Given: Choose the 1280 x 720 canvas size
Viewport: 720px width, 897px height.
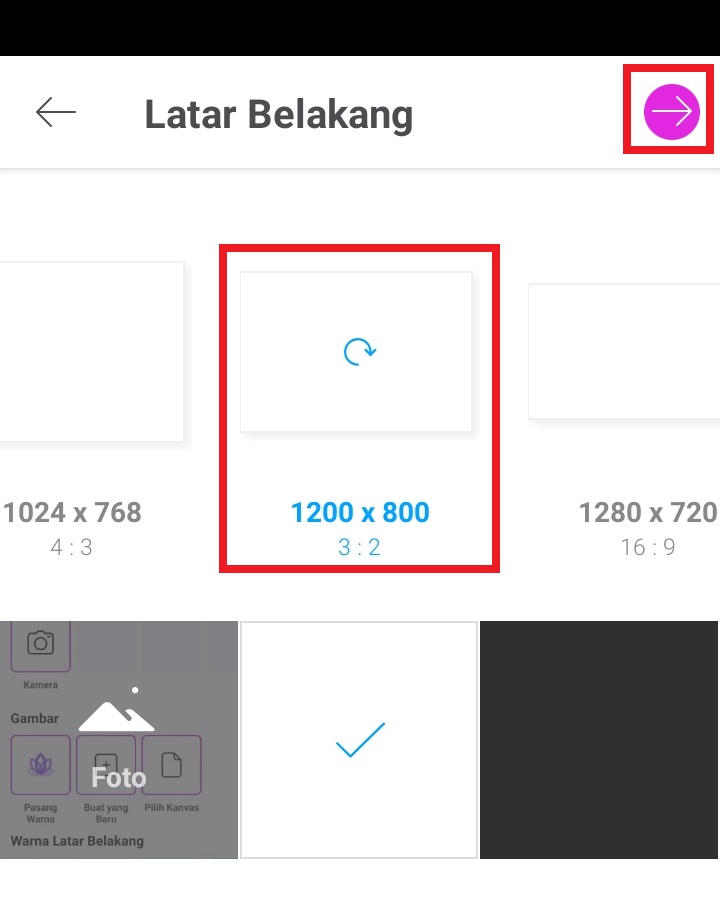Looking at the screenshot, I should pyautogui.click(x=625, y=352).
